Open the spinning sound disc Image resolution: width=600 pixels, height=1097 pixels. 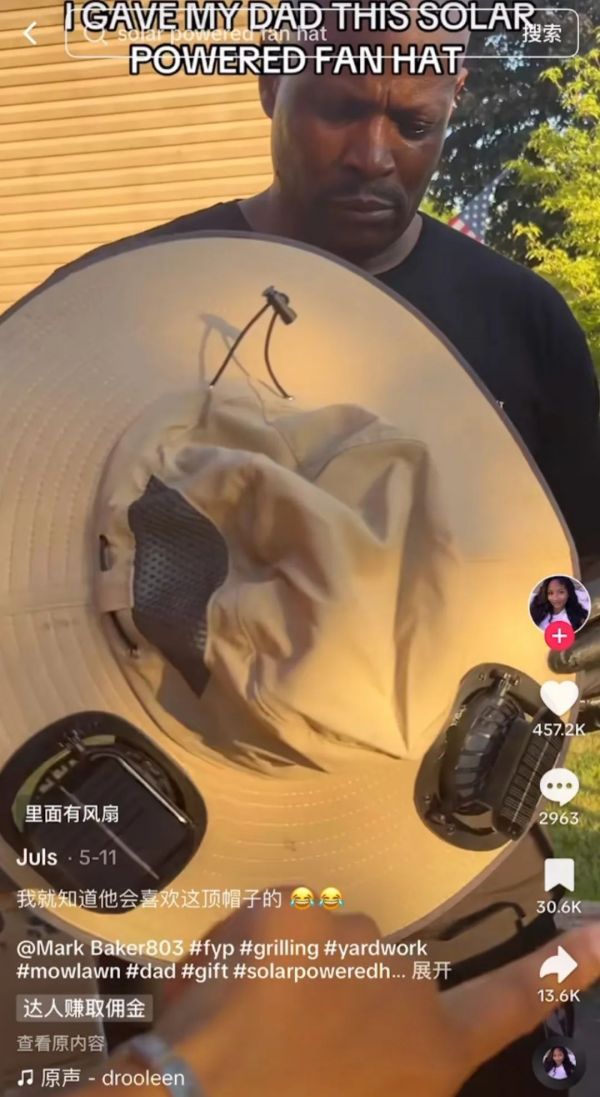pos(558,1062)
